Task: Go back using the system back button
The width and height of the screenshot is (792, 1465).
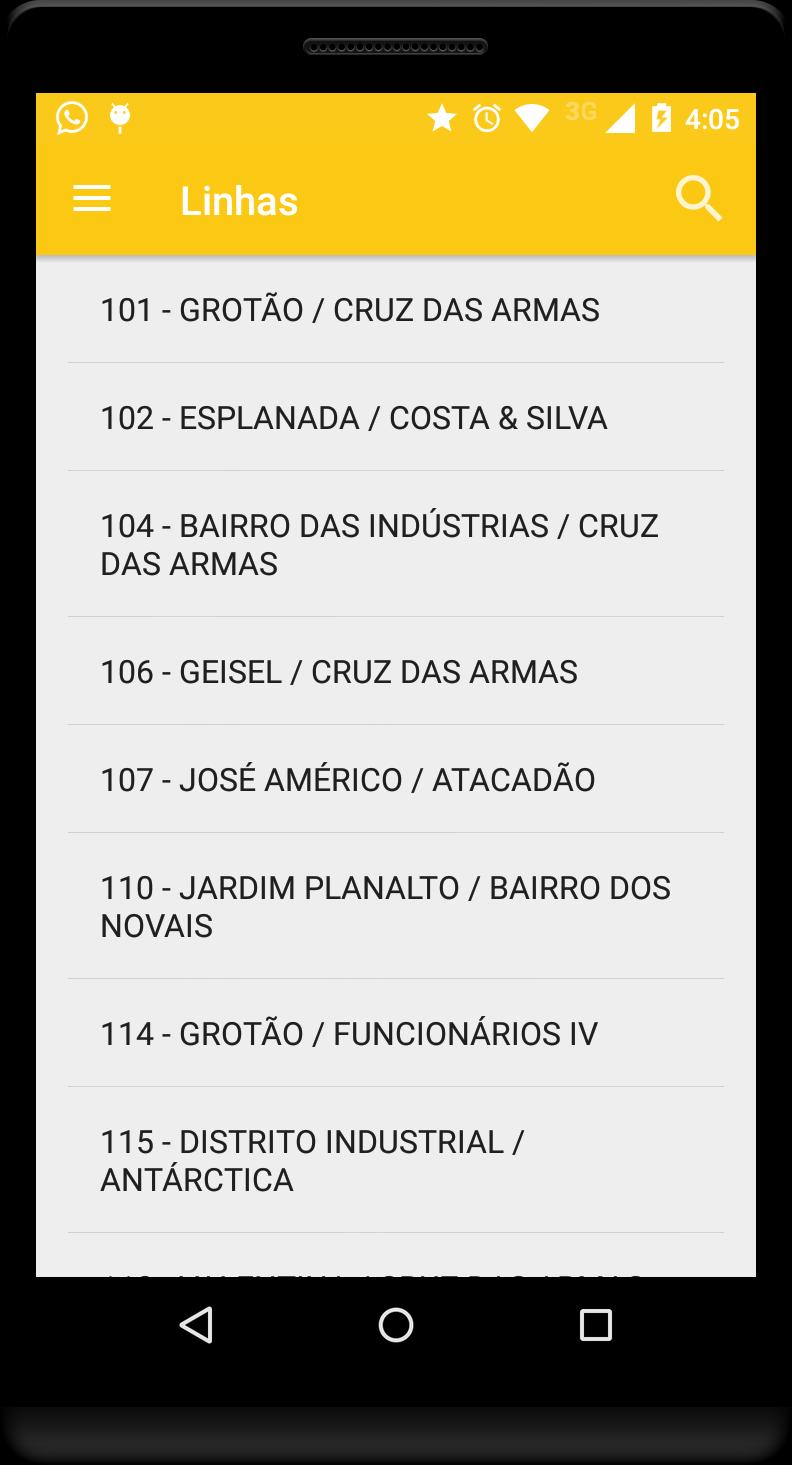Action: [197, 1325]
